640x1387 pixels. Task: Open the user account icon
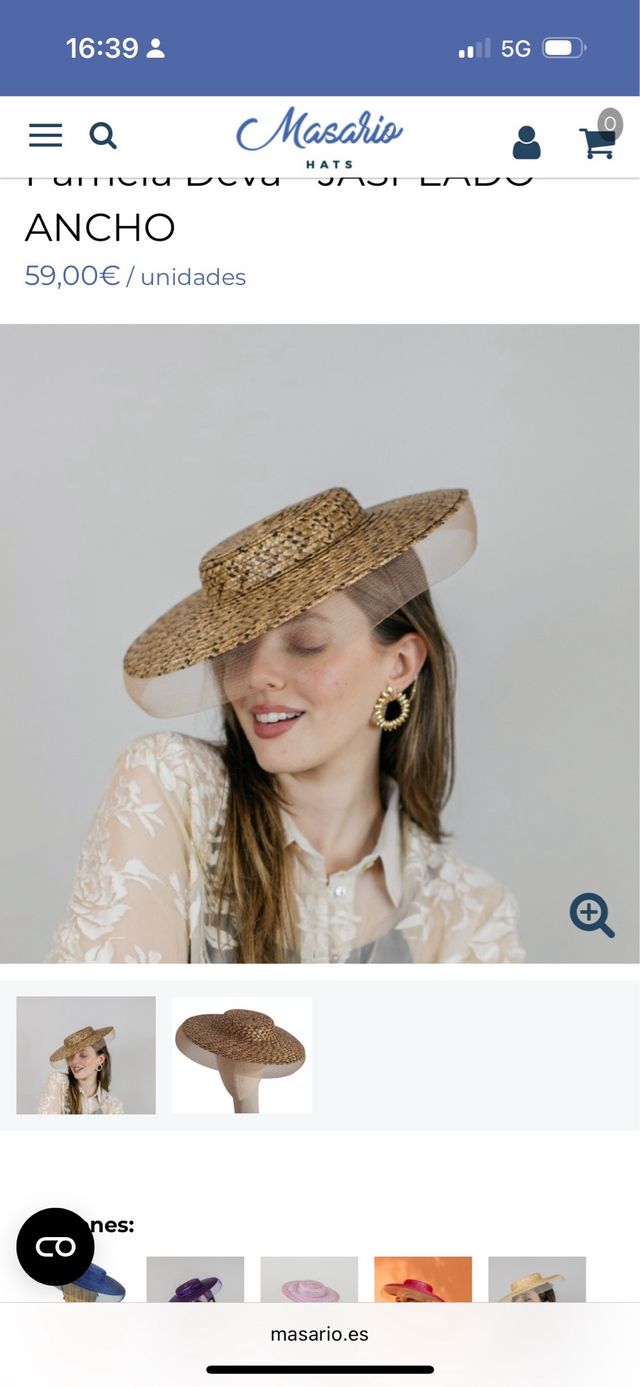click(x=526, y=143)
